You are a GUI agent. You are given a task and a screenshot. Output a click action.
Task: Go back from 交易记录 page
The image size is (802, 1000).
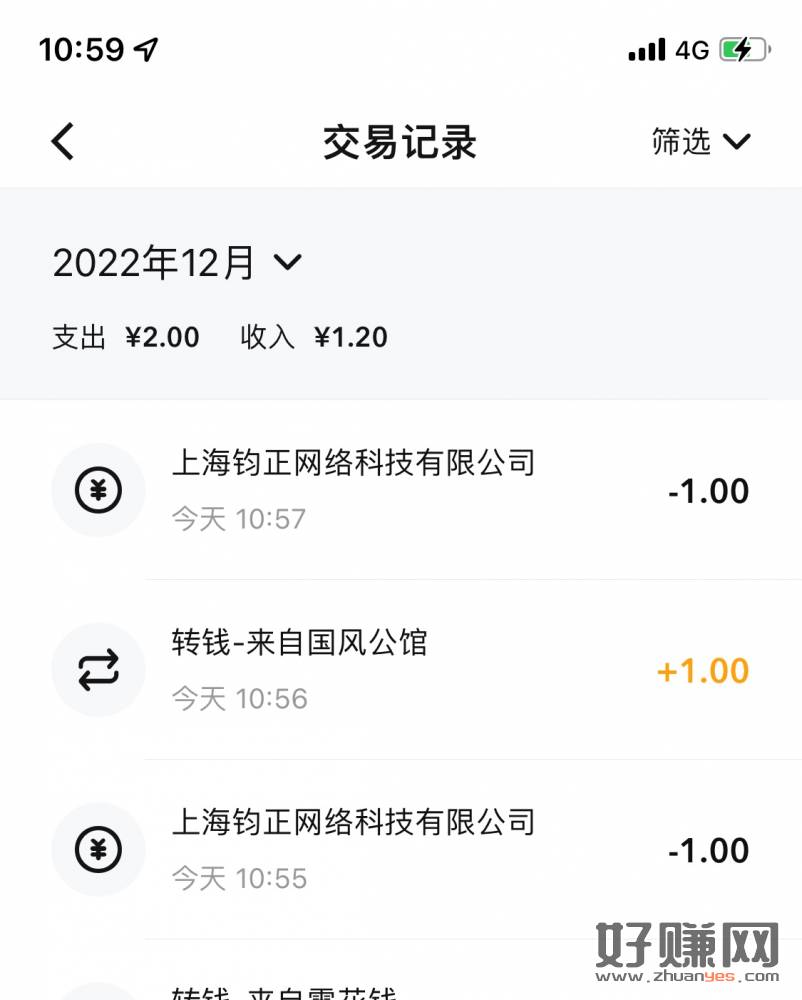coord(63,142)
